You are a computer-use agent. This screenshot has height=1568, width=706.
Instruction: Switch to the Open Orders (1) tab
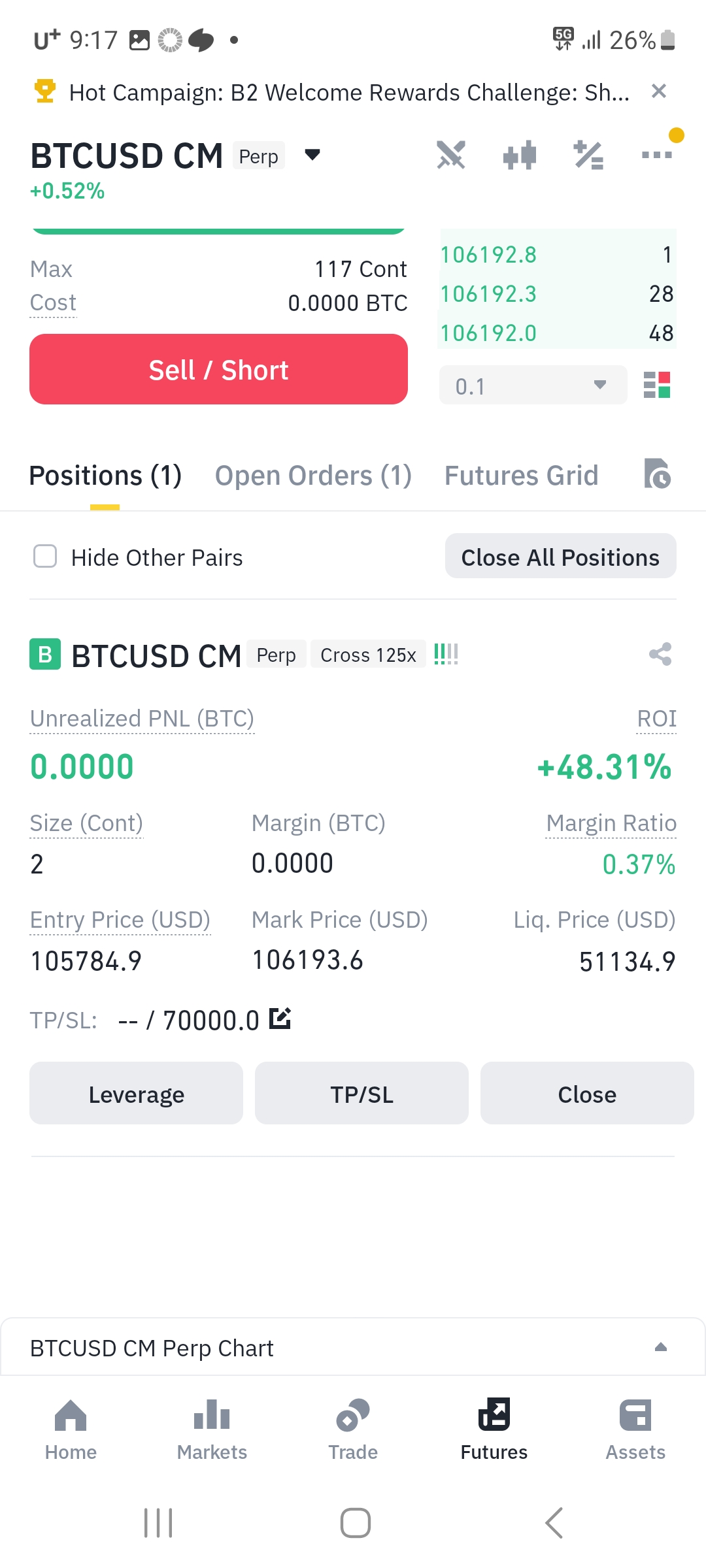(313, 476)
